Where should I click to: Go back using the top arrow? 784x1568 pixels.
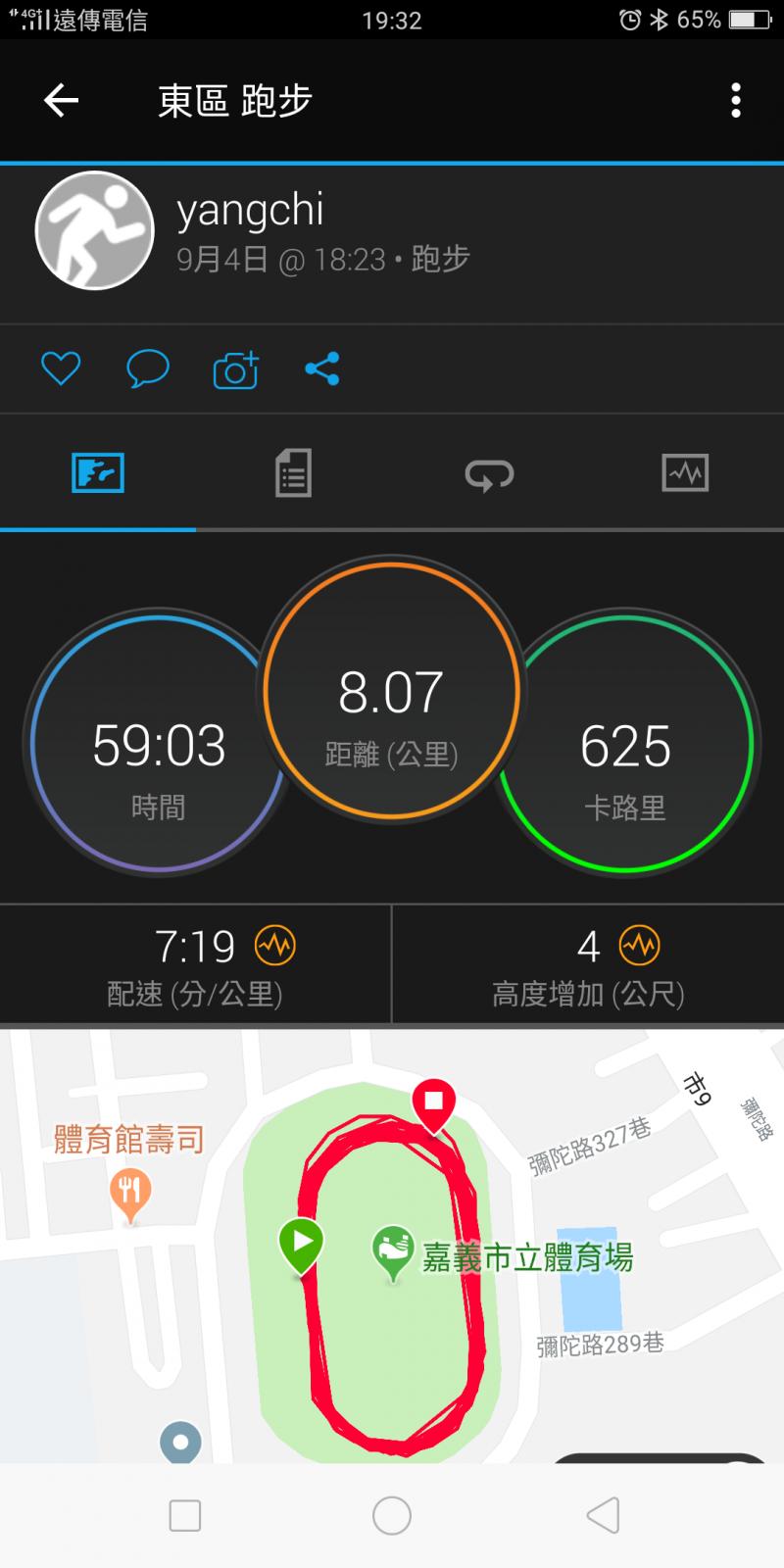(x=61, y=100)
